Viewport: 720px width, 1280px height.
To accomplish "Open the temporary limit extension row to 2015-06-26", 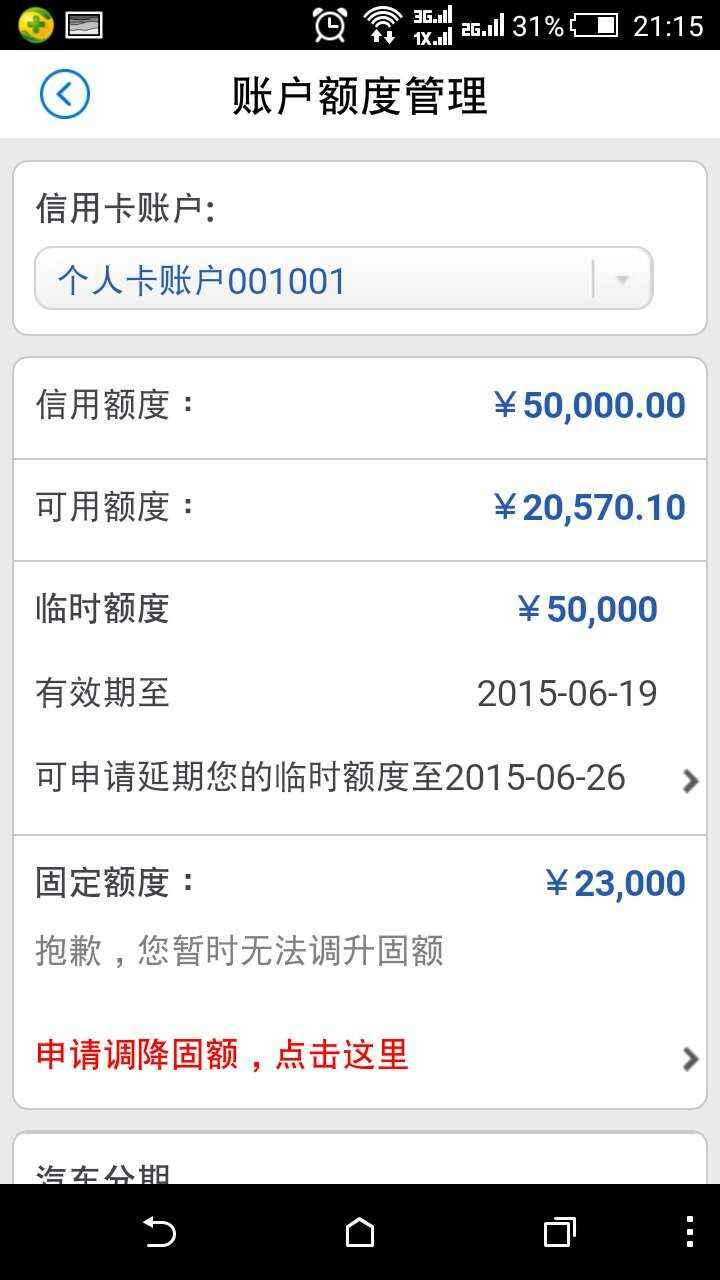I will click(x=360, y=779).
